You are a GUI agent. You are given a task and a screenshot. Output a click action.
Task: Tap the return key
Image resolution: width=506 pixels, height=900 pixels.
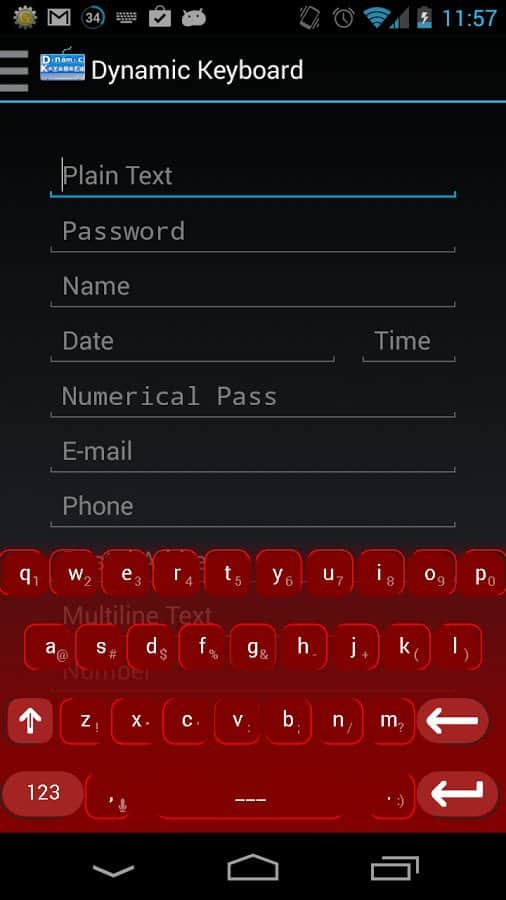pyautogui.click(x=457, y=793)
